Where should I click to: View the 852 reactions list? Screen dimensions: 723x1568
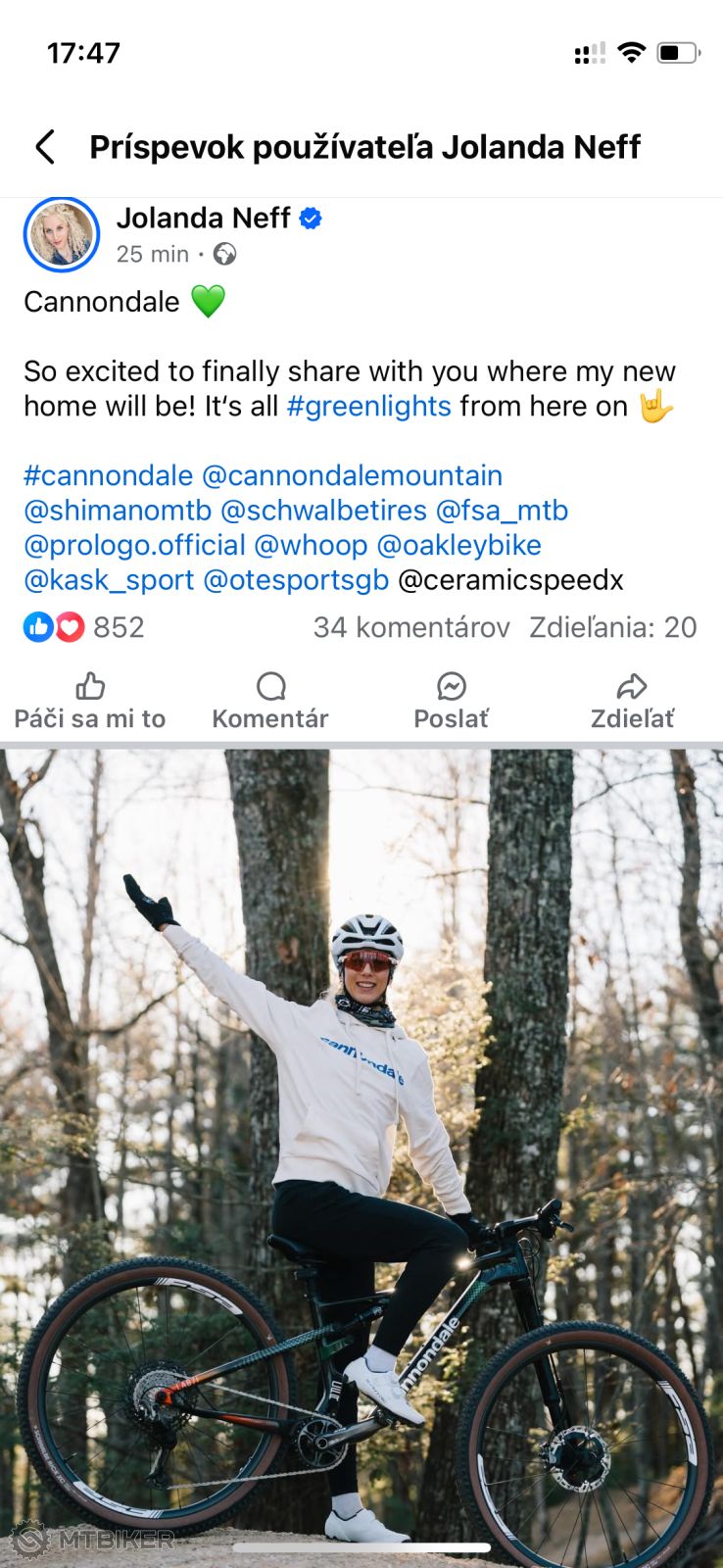point(84,627)
